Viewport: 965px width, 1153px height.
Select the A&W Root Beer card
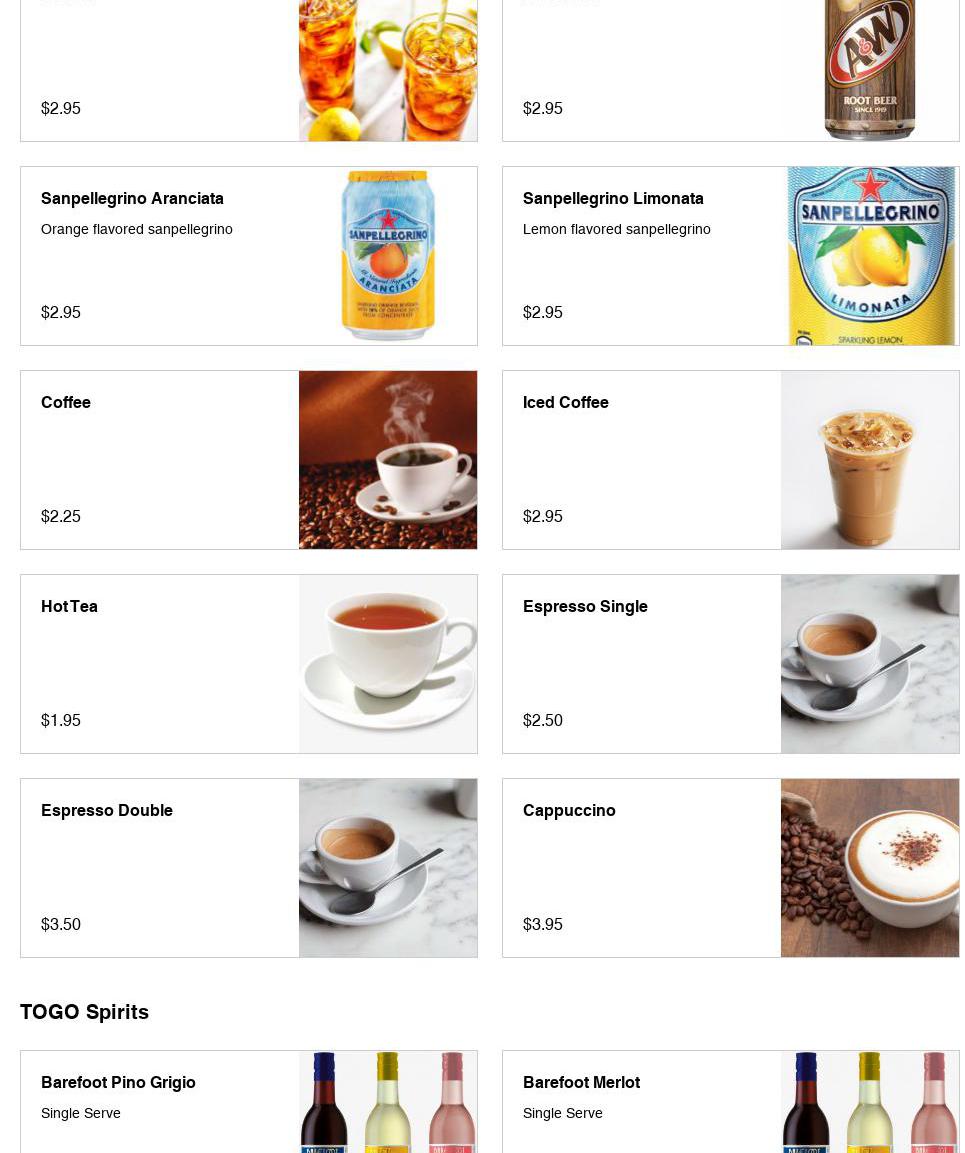coord(730,70)
